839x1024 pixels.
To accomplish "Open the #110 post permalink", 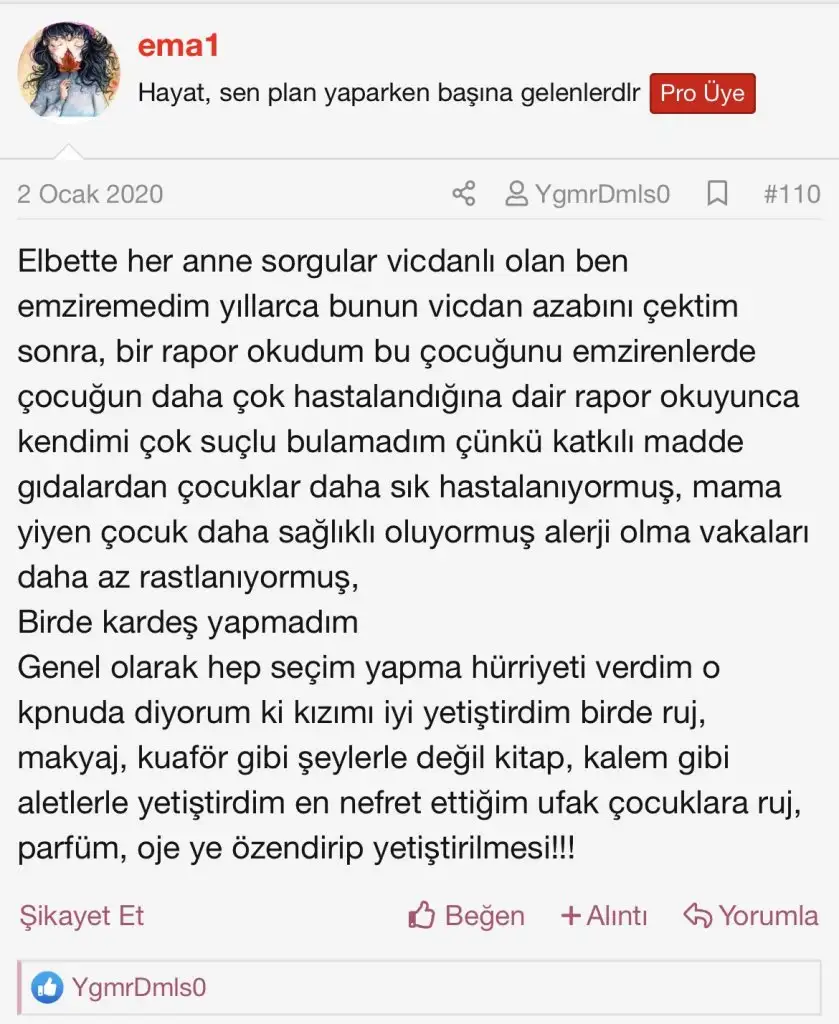I will coord(791,193).
